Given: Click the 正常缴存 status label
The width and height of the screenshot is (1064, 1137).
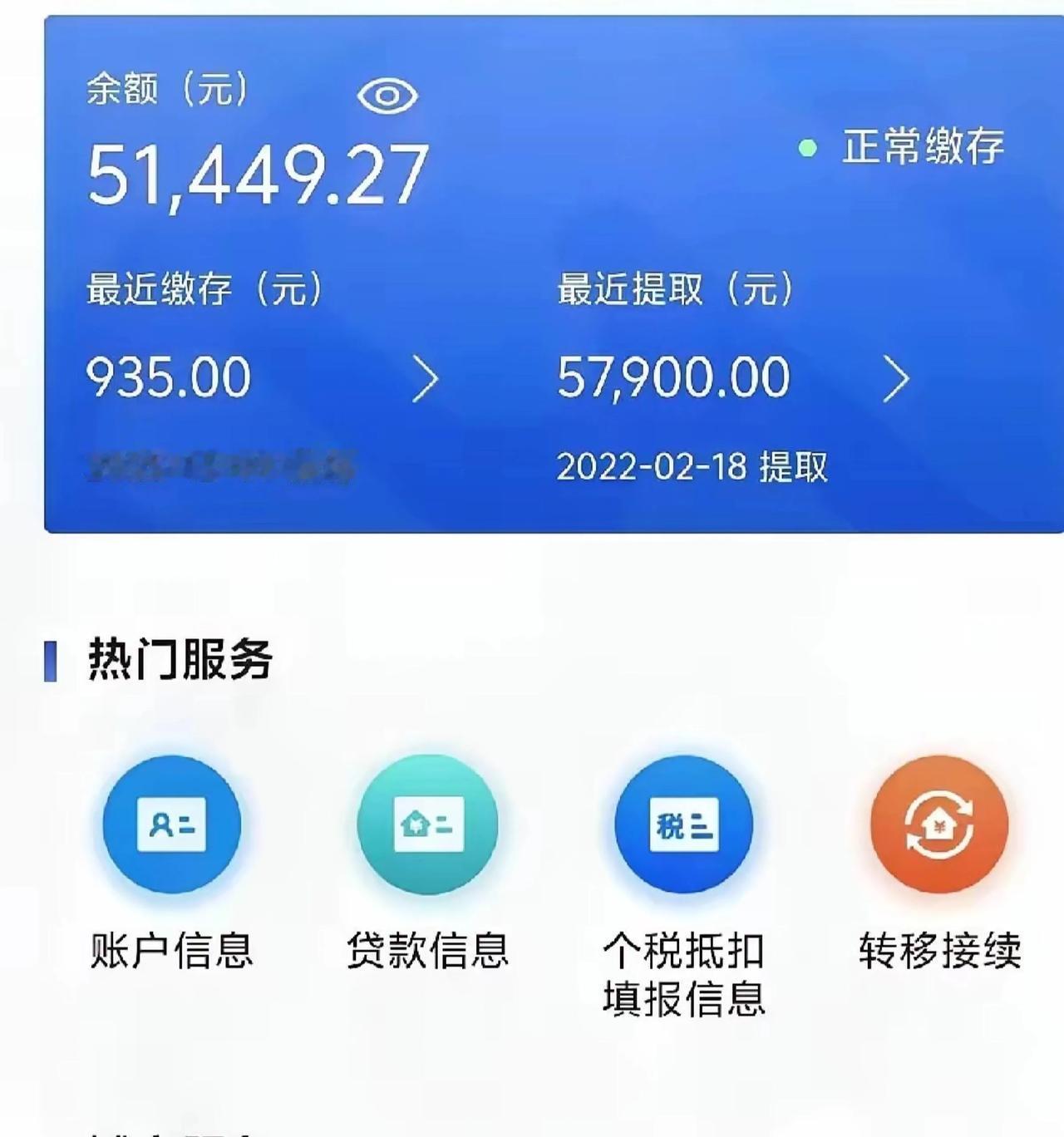Looking at the screenshot, I should click(923, 145).
